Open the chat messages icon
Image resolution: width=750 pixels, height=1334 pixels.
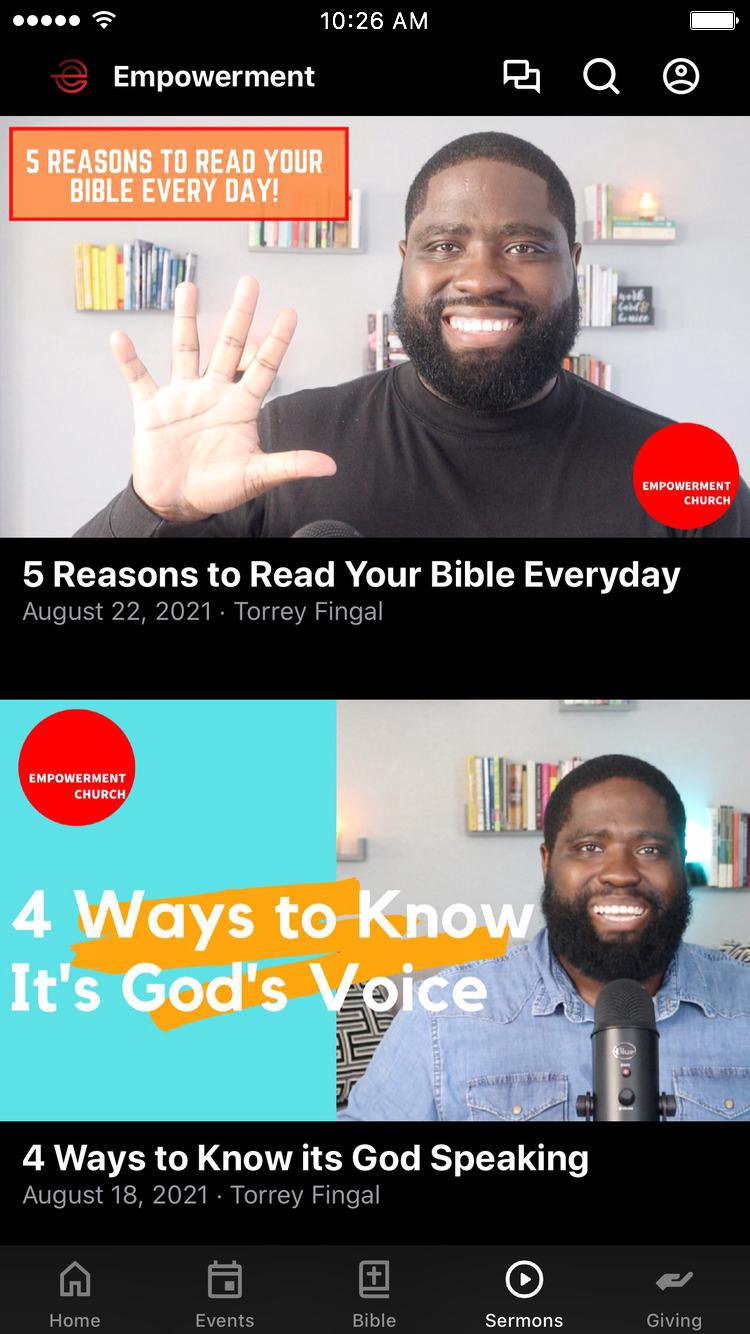(521, 77)
